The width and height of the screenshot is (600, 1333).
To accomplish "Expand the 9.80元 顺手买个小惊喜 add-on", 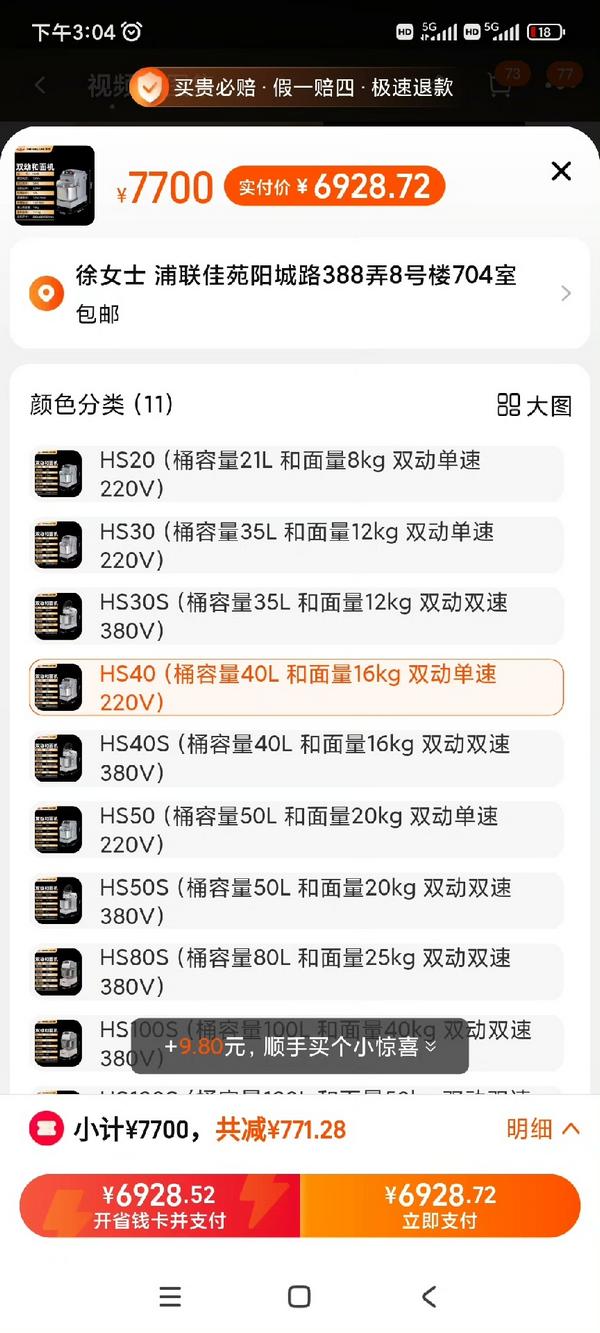I will click(300, 1046).
